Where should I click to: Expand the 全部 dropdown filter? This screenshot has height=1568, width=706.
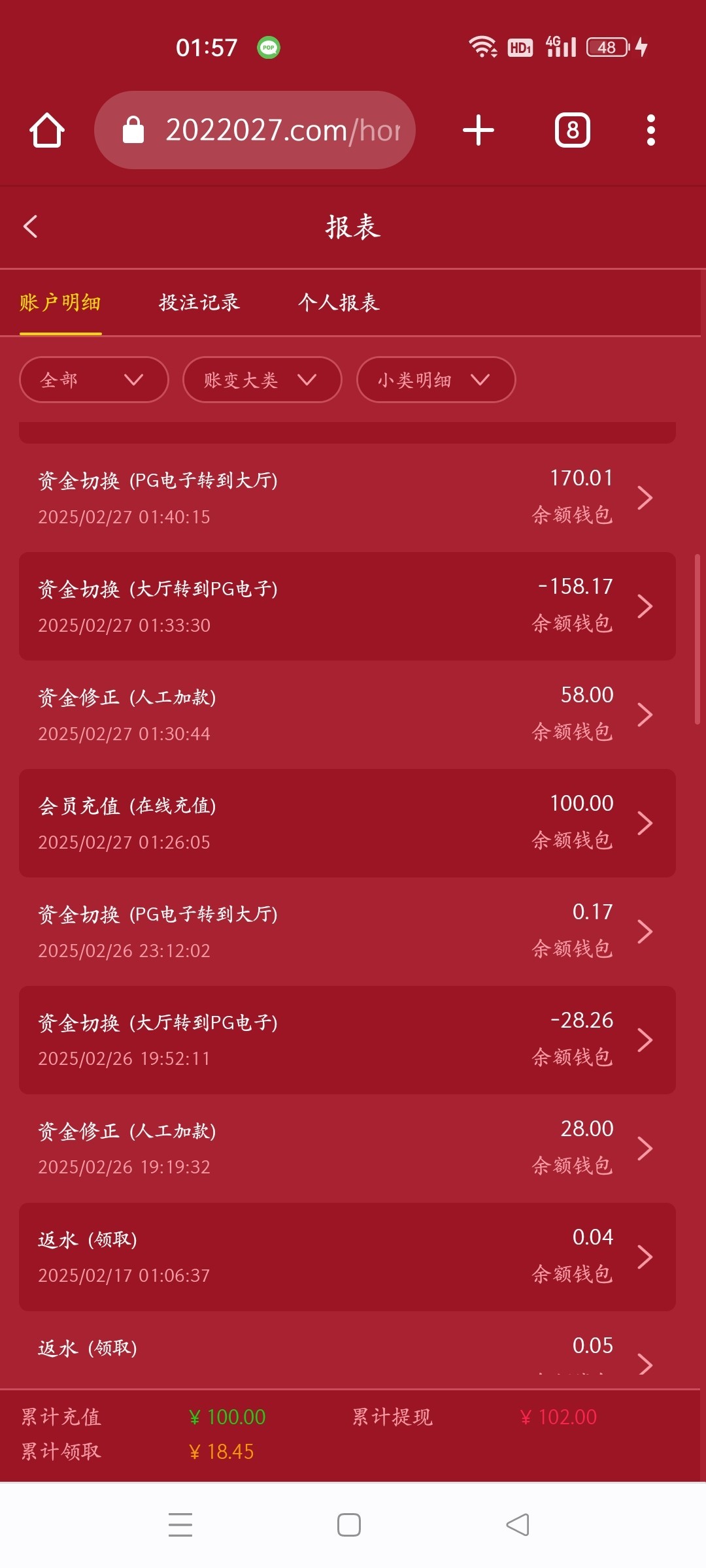pyautogui.click(x=94, y=380)
